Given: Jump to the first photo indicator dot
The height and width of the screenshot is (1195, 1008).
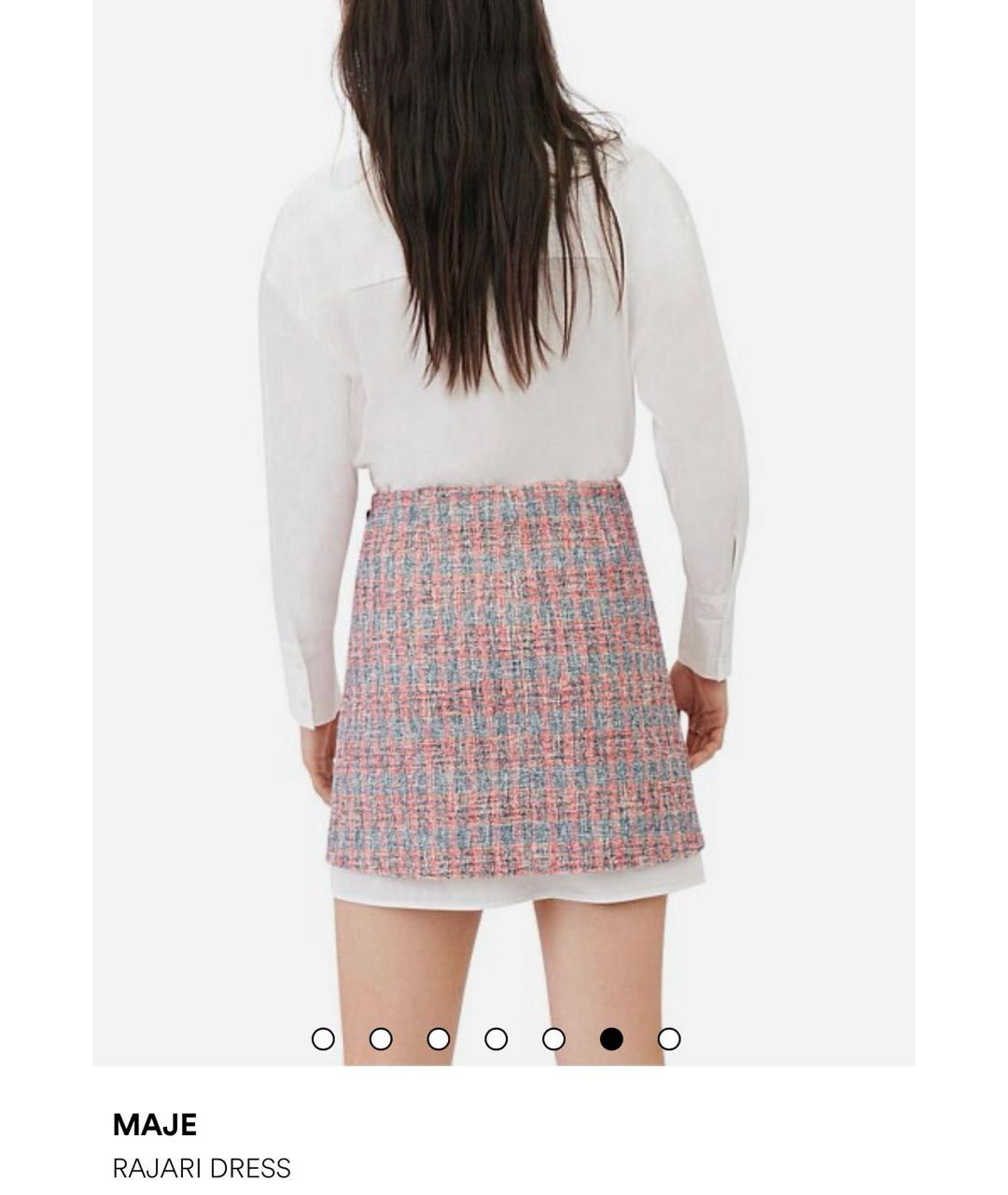Looking at the screenshot, I should point(323,1039).
